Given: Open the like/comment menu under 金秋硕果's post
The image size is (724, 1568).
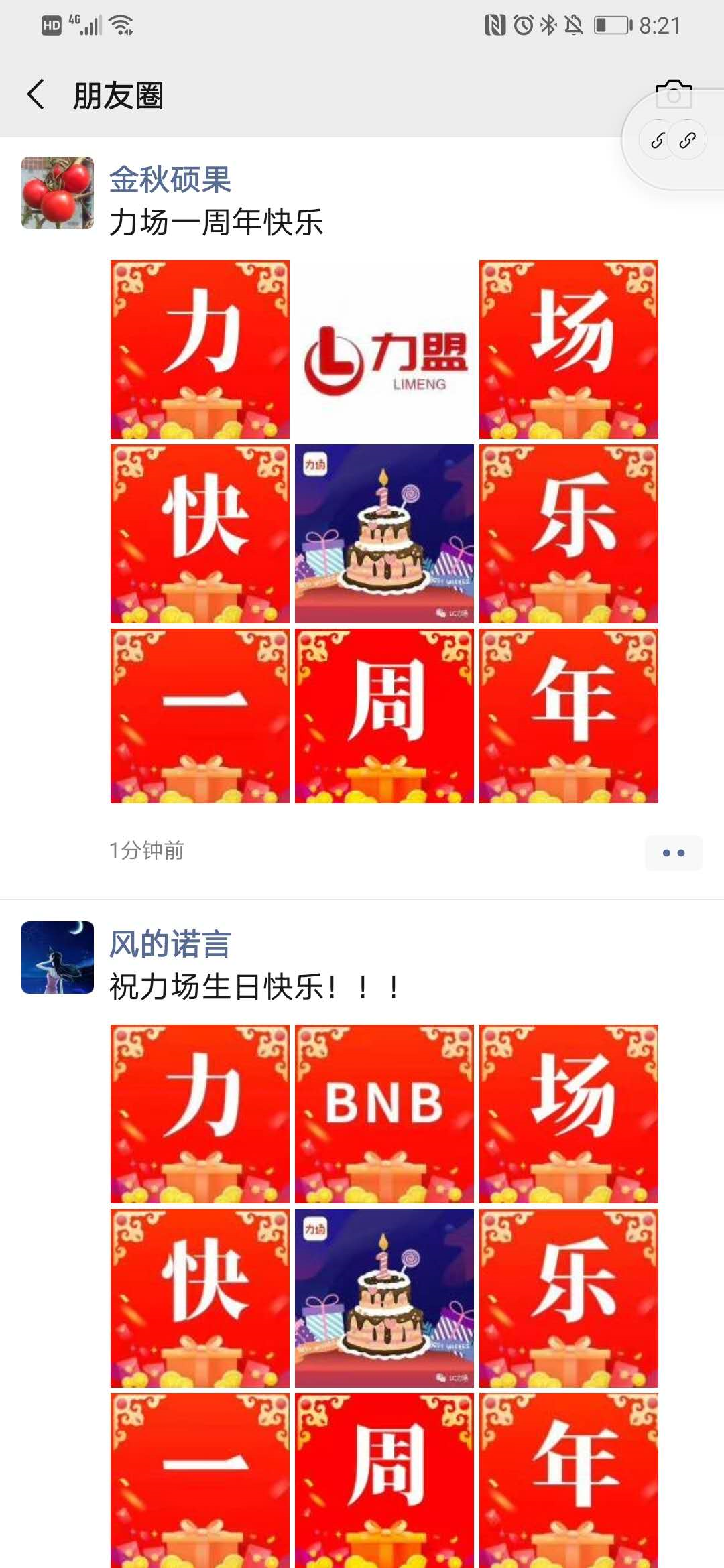Looking at the screenshot, I should (x=673, y=852).
